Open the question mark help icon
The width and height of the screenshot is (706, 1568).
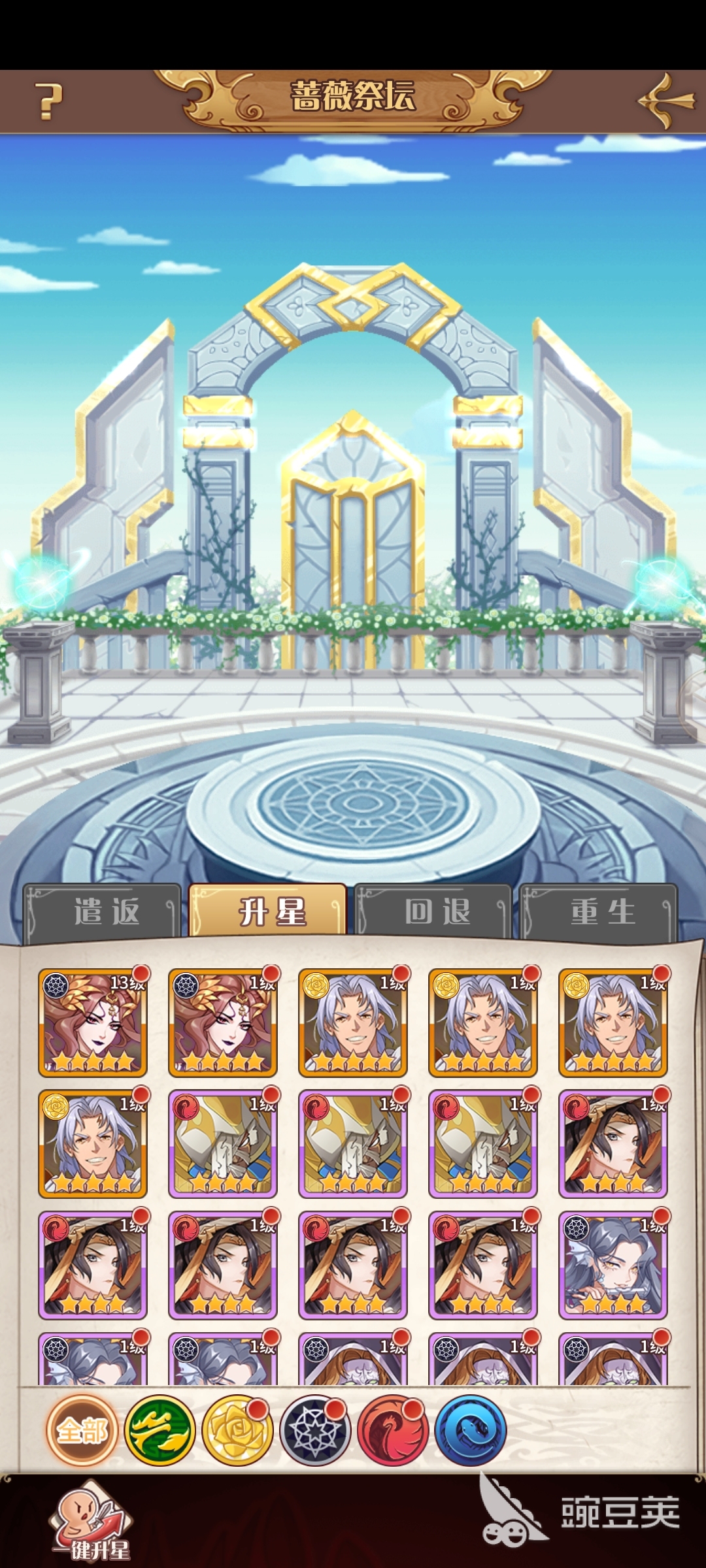tap(49, 102)
